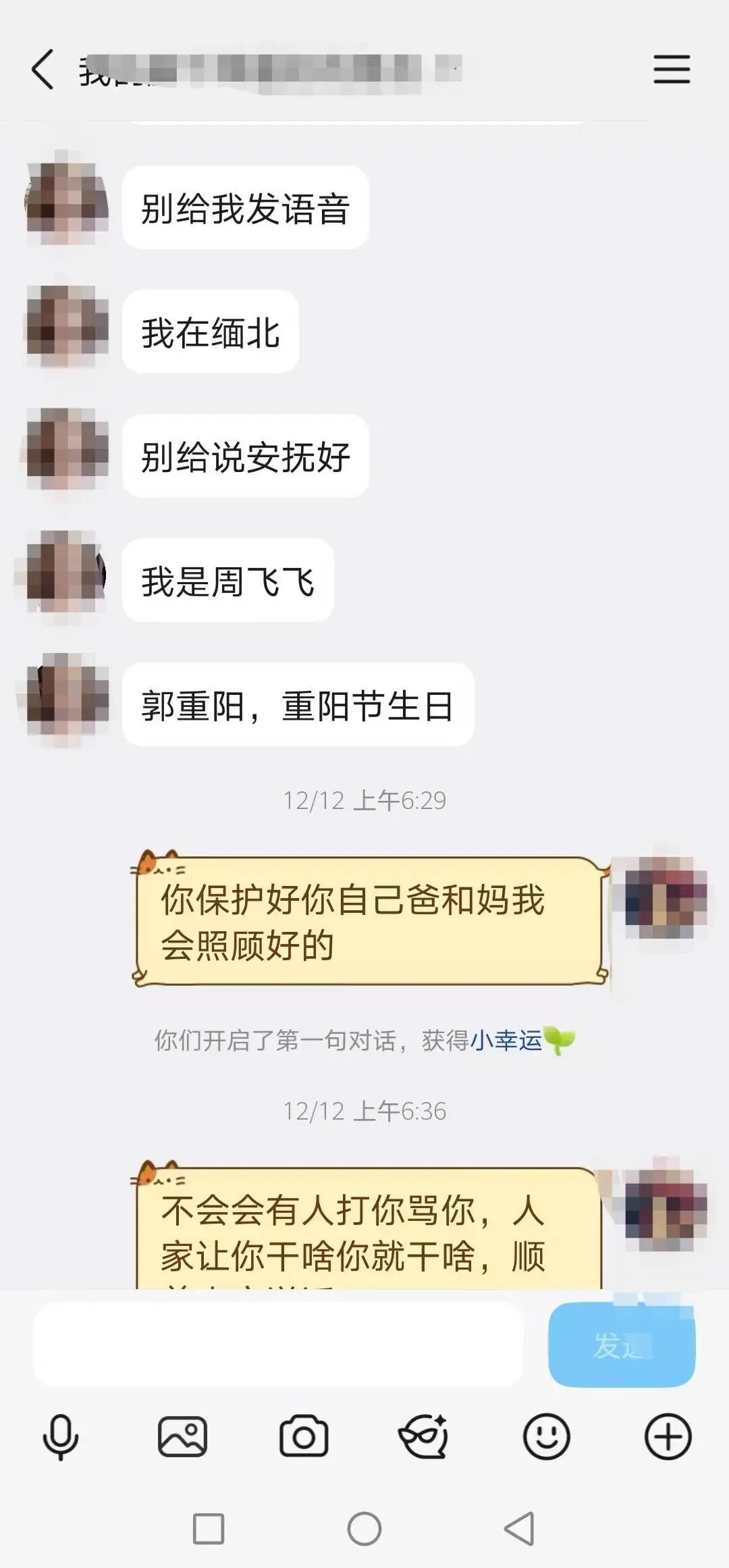Go back from this chat

43,70
